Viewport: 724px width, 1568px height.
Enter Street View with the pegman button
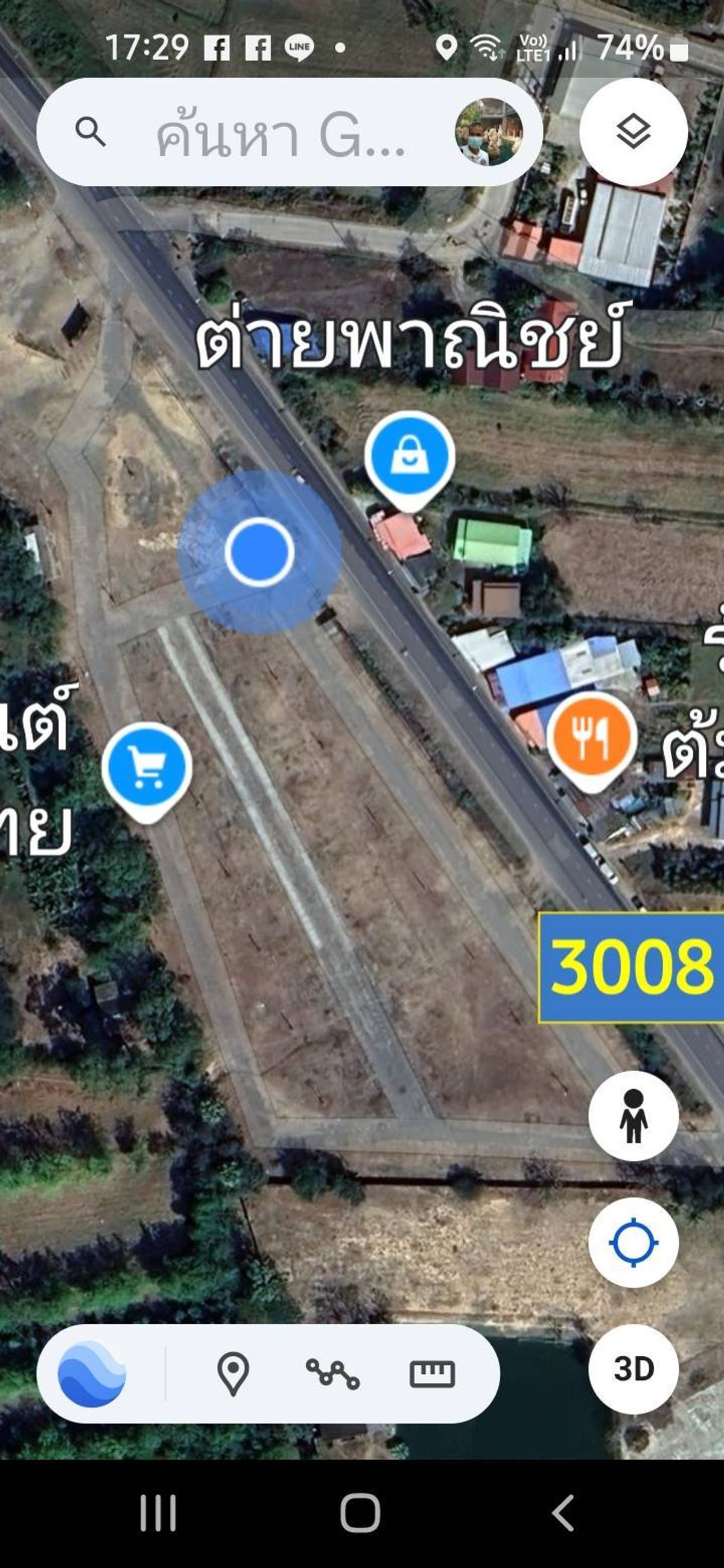pyautogui.click(x=634, y=1116)
